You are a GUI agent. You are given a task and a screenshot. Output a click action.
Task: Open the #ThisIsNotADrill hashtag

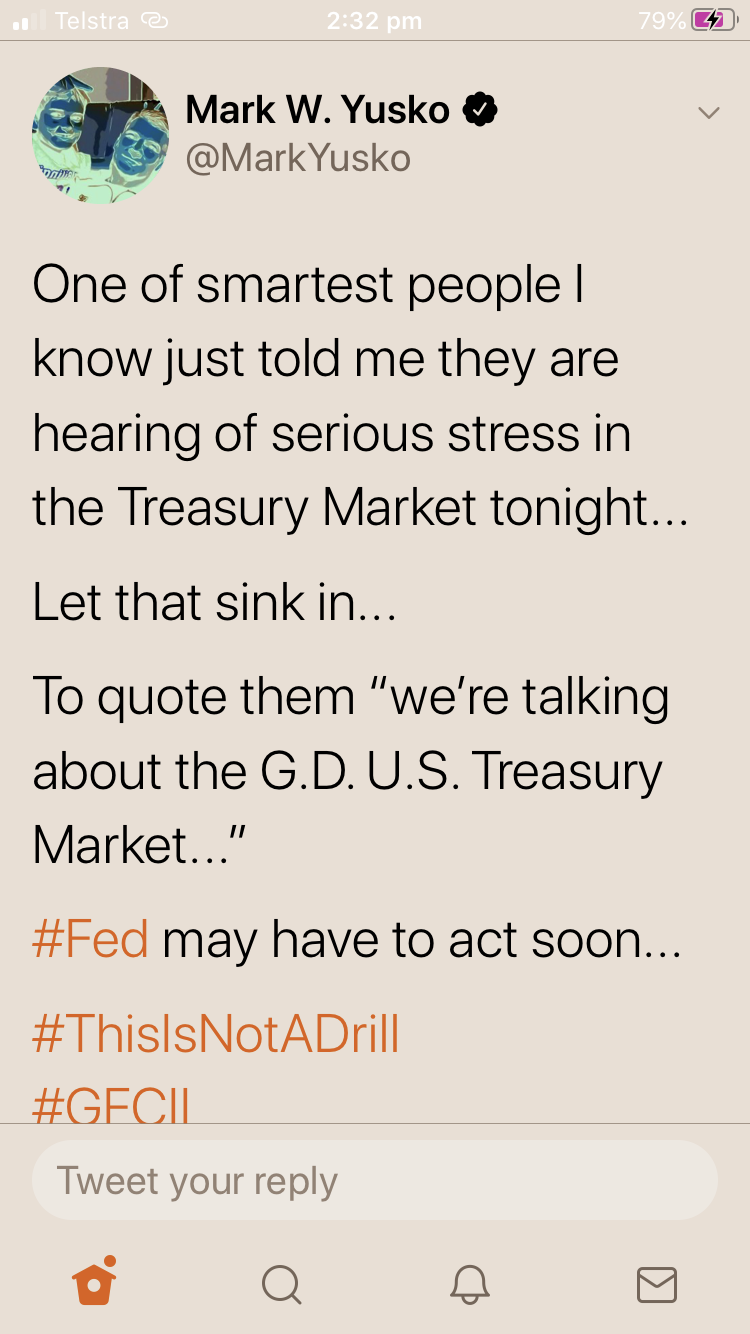[216, 1034]
